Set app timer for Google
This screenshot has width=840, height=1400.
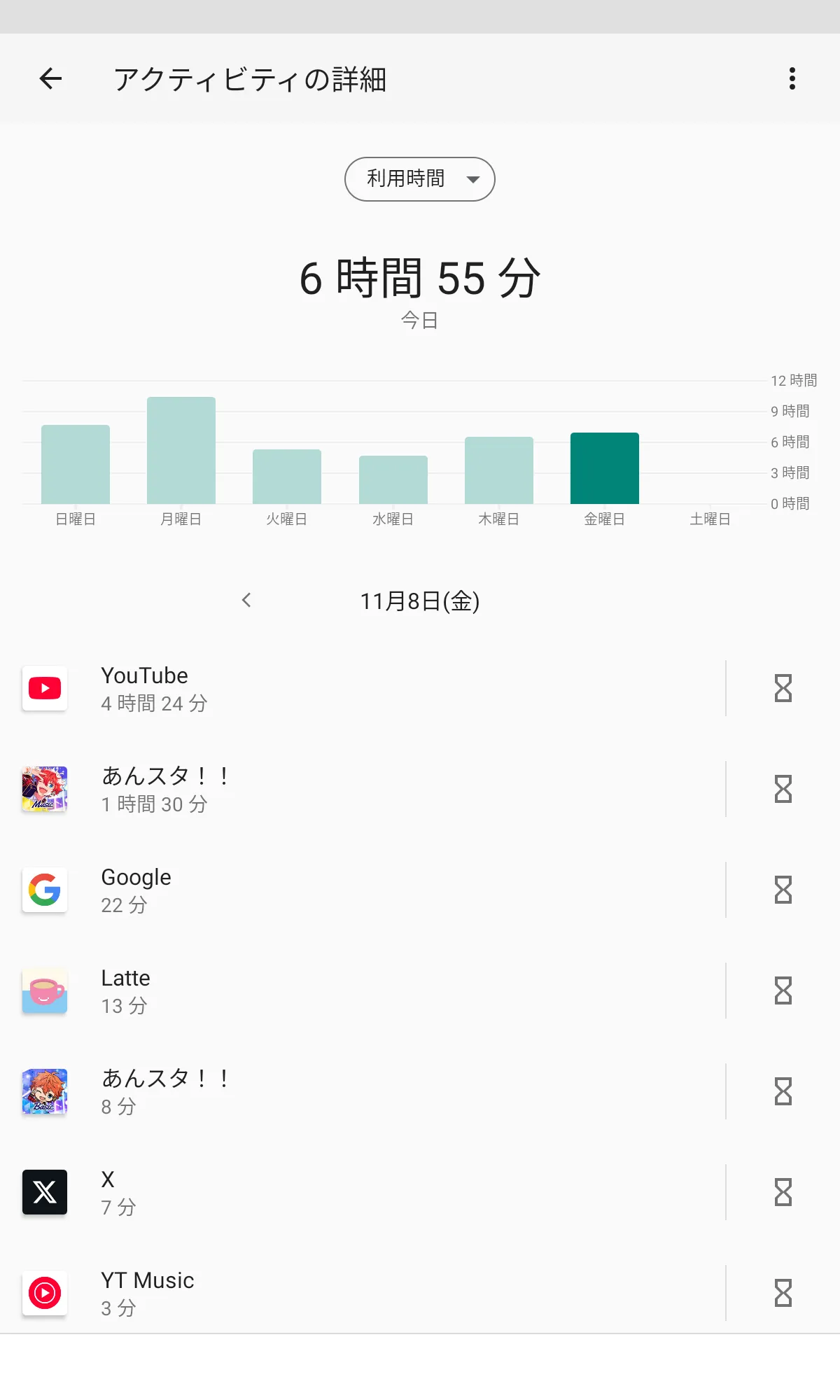pyautogui.click(x=783, y=890)
